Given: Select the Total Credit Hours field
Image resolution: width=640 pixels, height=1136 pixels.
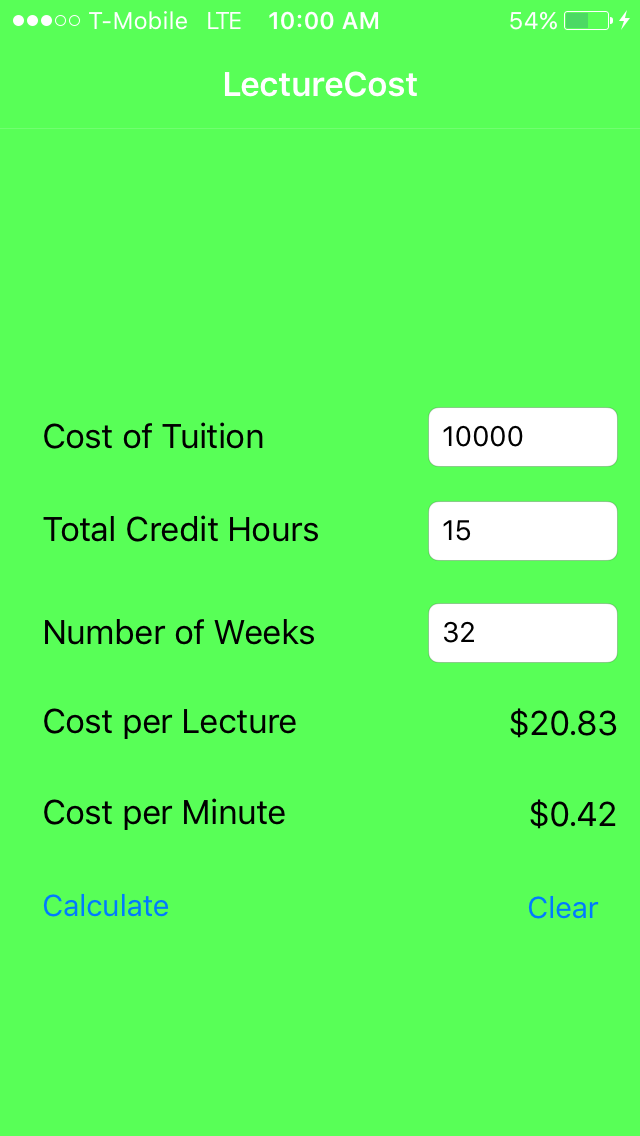Looking at the screenshot, I should (522, 531).
